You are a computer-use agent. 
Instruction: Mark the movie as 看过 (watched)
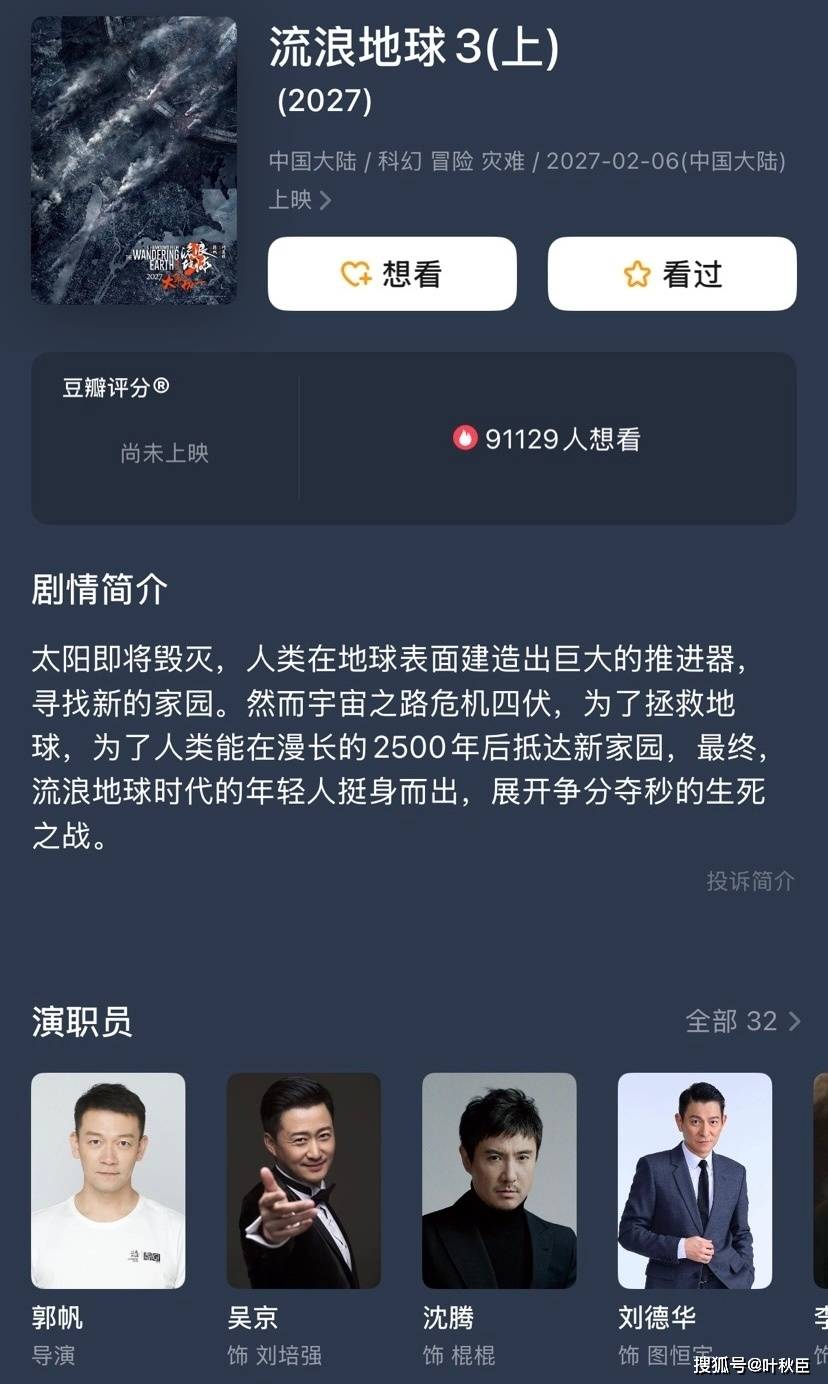coord(672,274)
